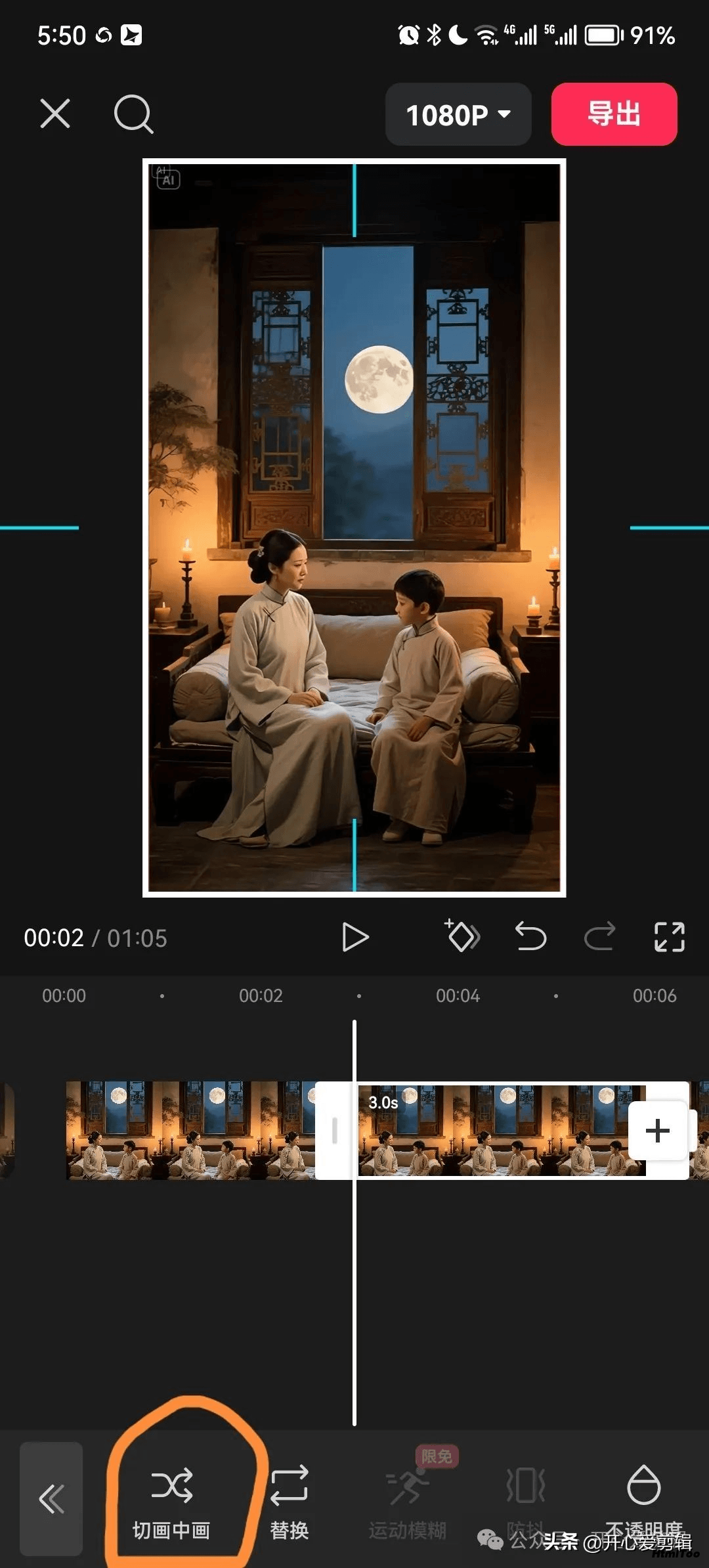Expand preview to fullscreen
The image size is (709, 1568).
(669, 937)
